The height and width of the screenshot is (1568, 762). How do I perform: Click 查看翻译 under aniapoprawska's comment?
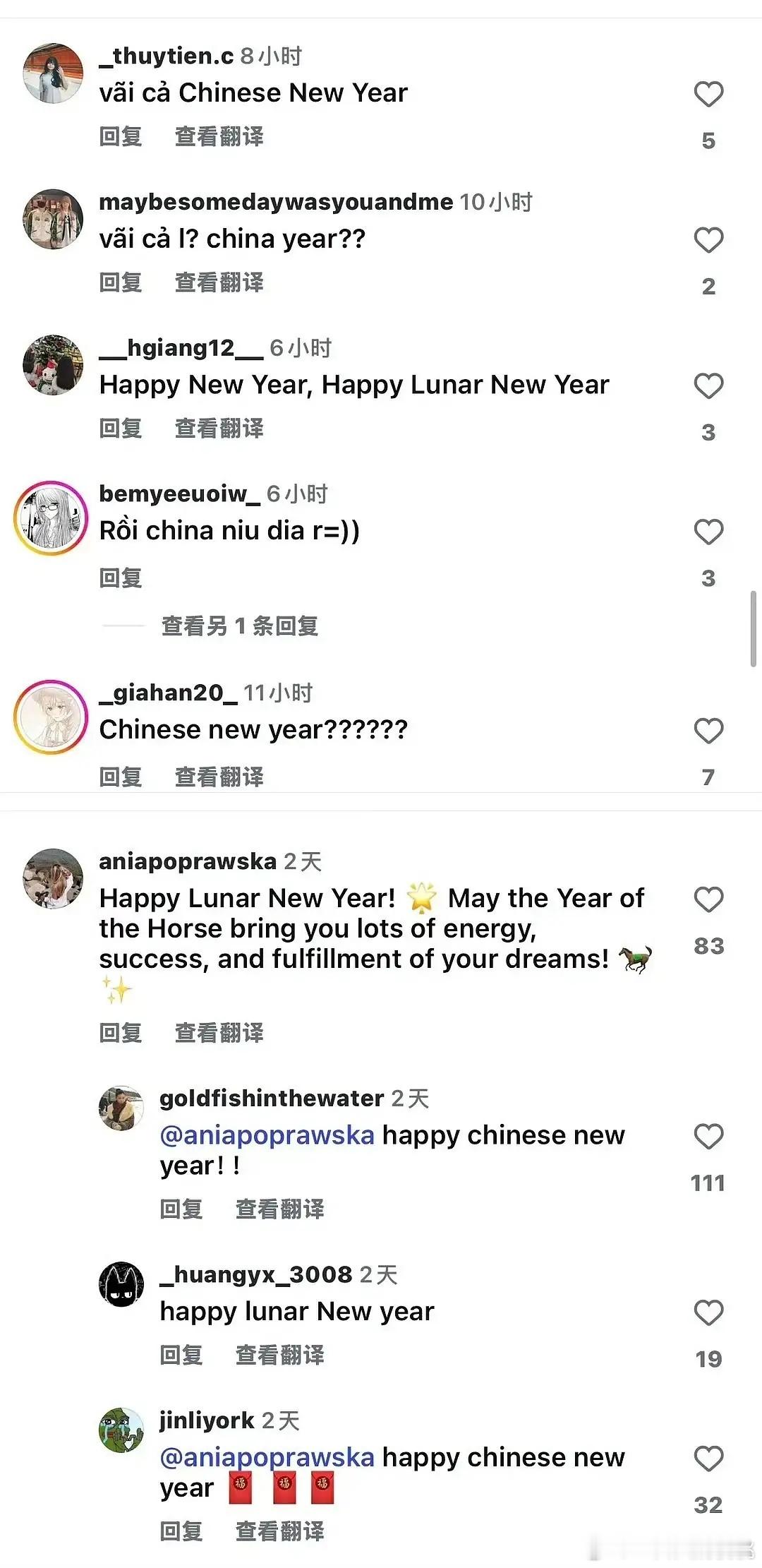tap(219, 1032)
